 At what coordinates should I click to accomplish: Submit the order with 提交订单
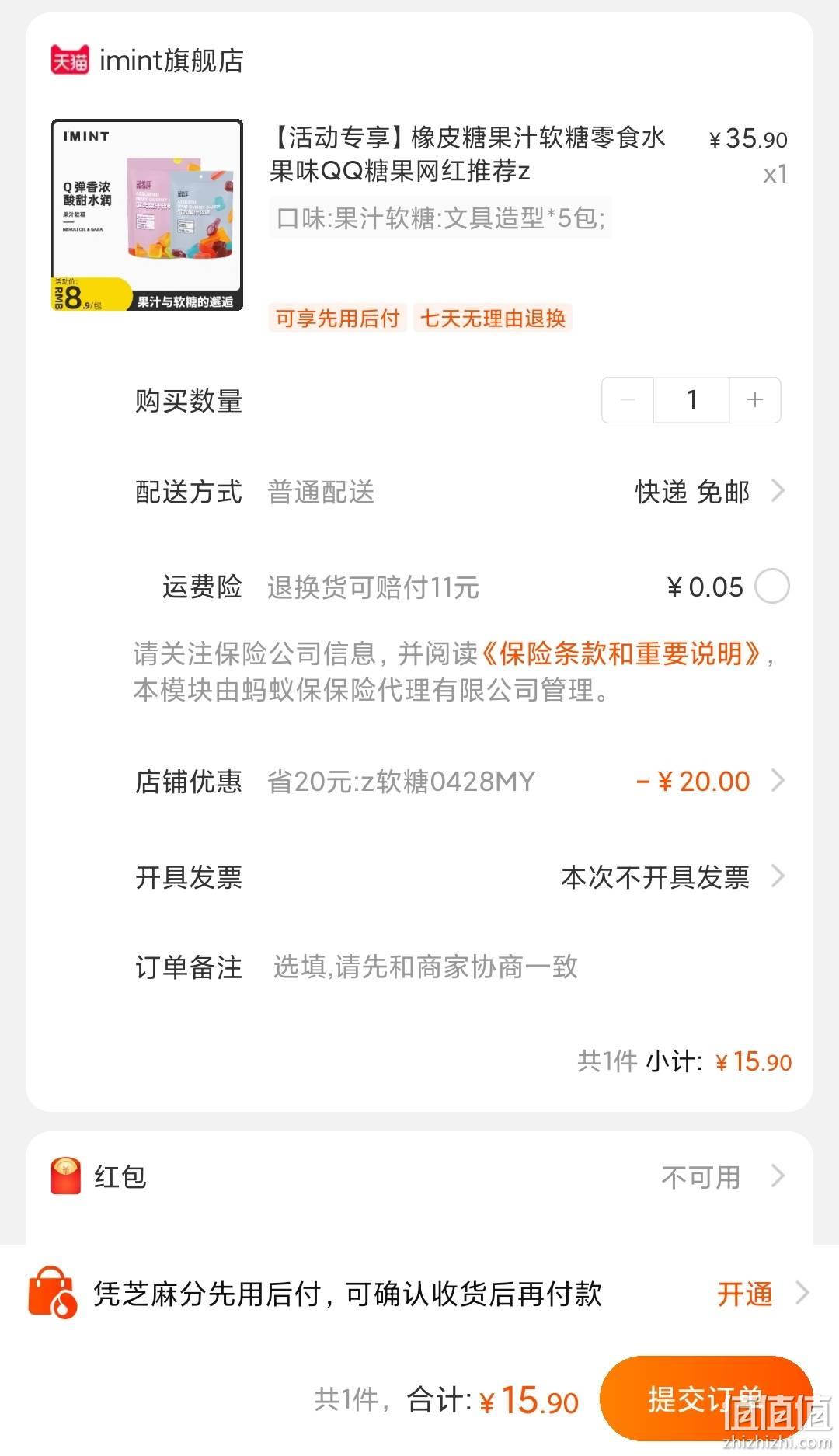pyautogui.click(x=706, y=1399)
